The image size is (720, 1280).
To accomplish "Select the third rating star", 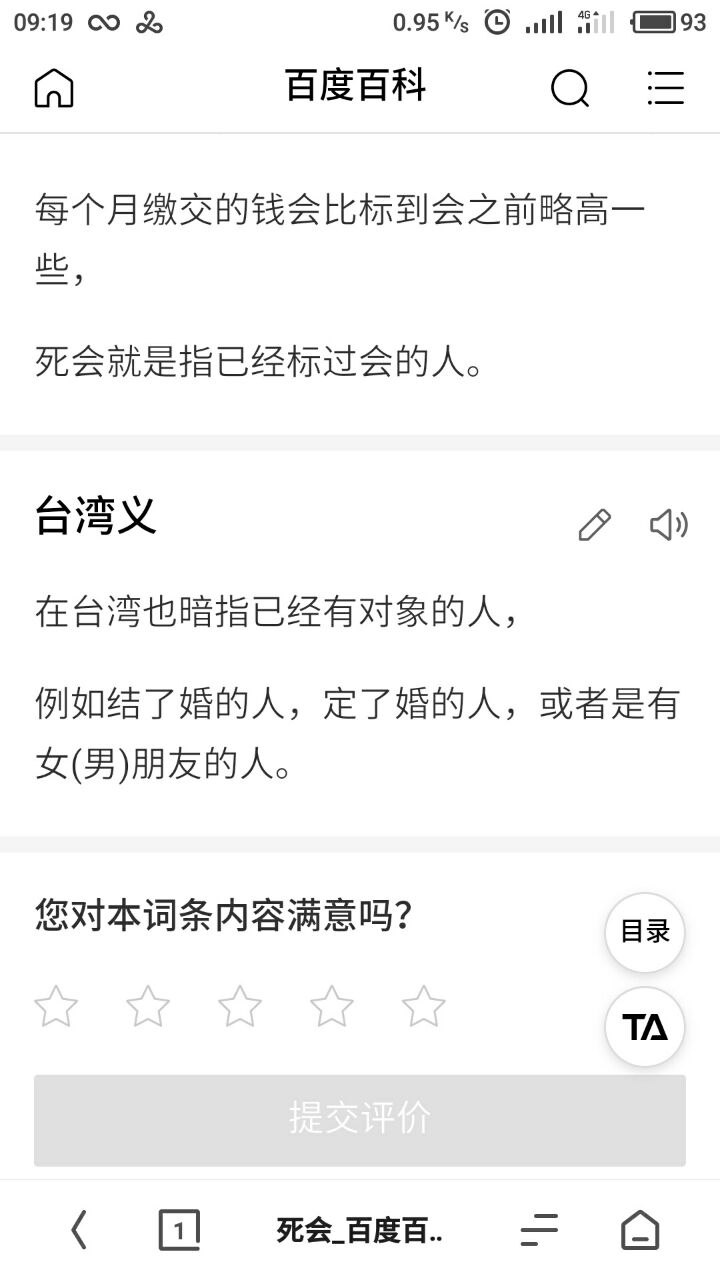I will coord(240,1006).
